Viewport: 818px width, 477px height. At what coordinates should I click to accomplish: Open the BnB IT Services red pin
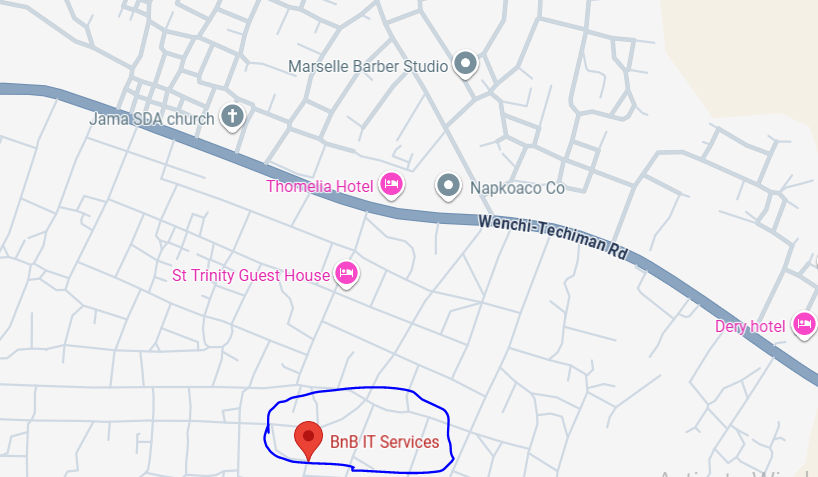point(310,438)
